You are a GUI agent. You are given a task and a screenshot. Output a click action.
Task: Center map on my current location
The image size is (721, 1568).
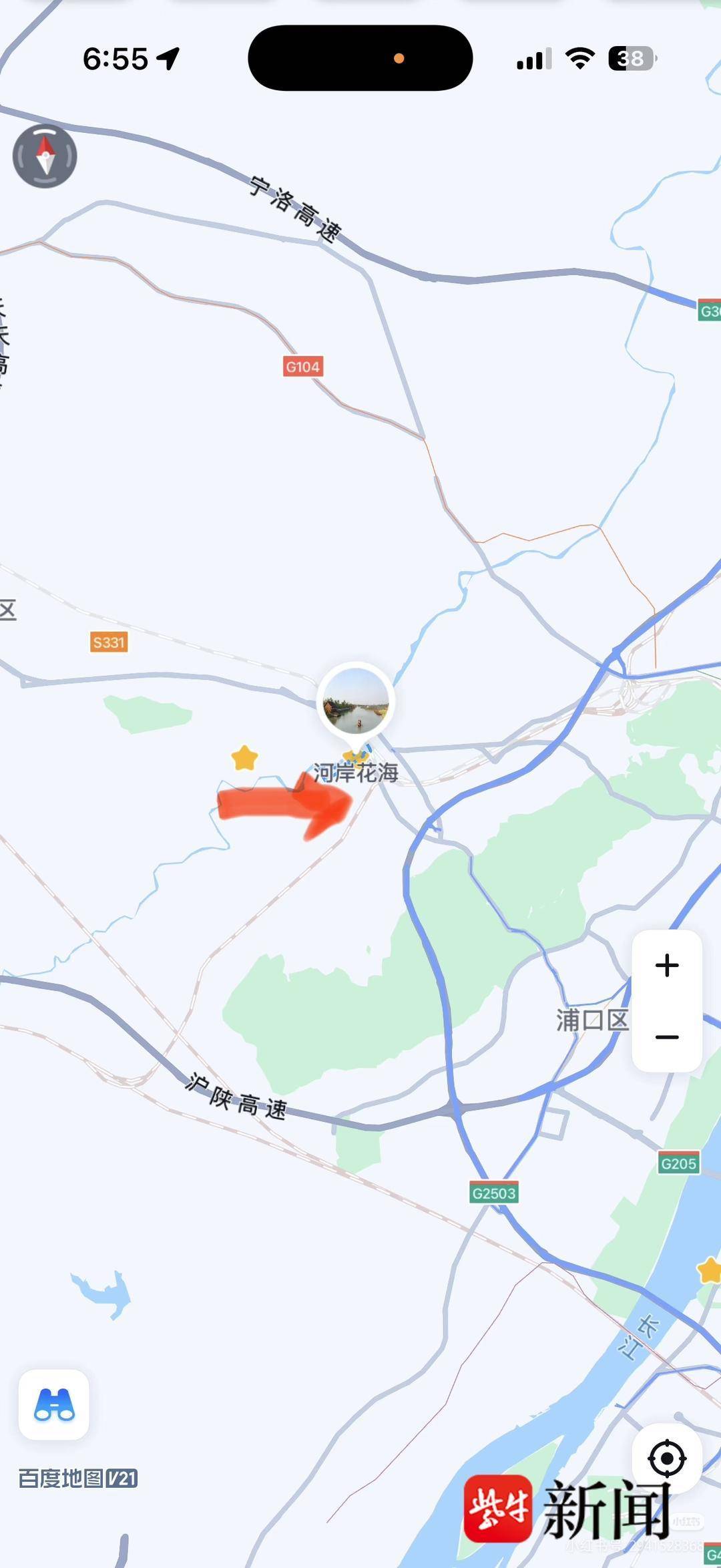point(666,1458)
